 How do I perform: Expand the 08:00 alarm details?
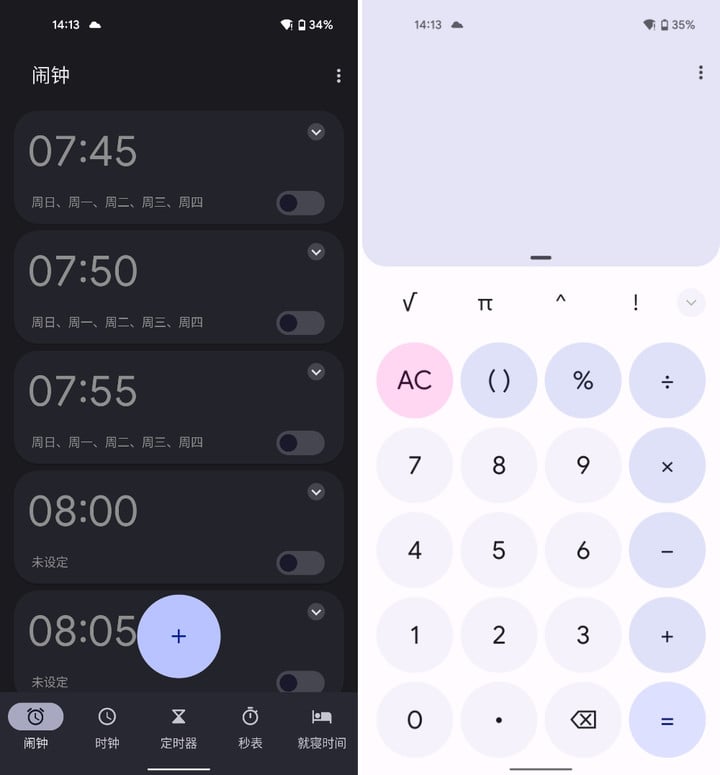coord(316,492)
